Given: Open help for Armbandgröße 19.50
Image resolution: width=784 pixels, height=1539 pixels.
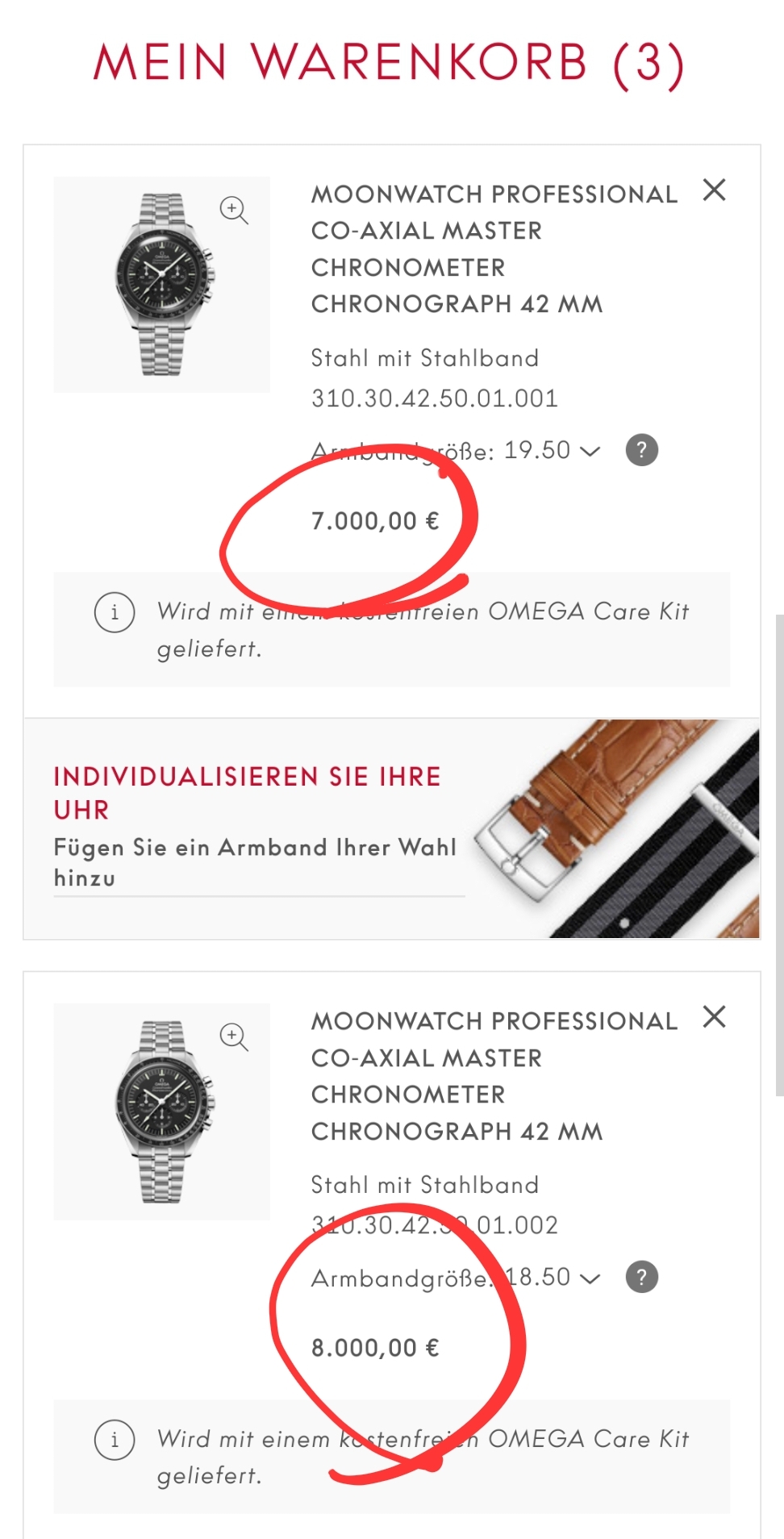Looking at the screenshot, I should (x=642, y=450).
